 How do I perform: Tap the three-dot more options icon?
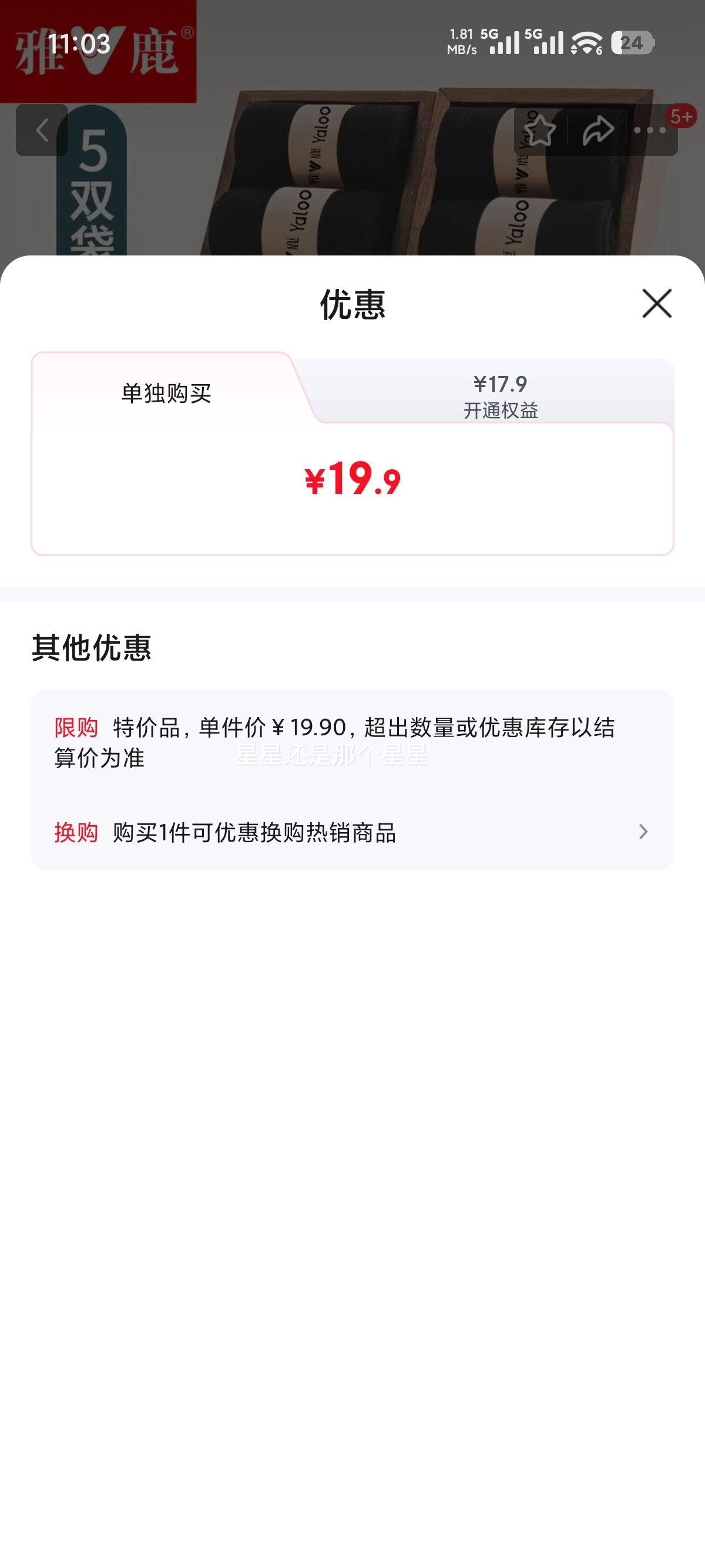[650, 130]
